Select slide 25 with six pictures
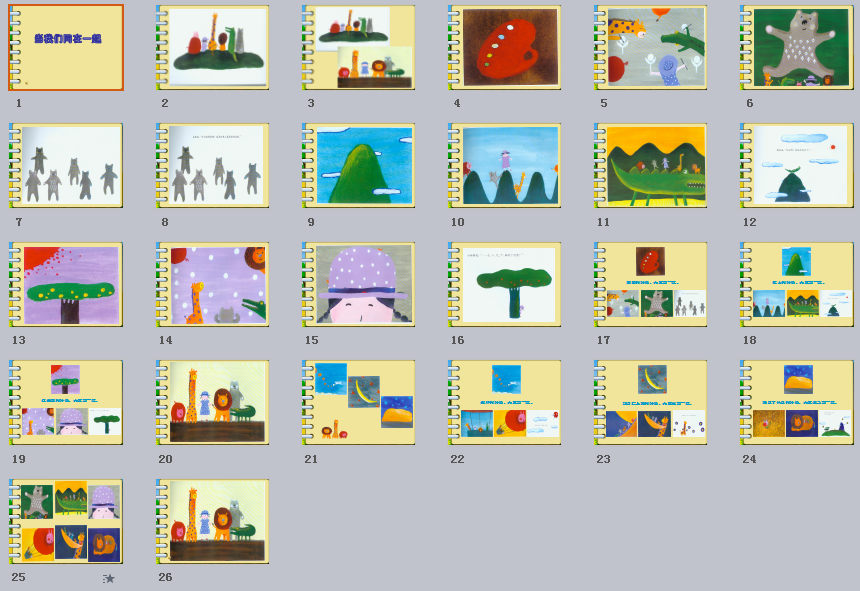860x591 pixels. coord(66,521)
